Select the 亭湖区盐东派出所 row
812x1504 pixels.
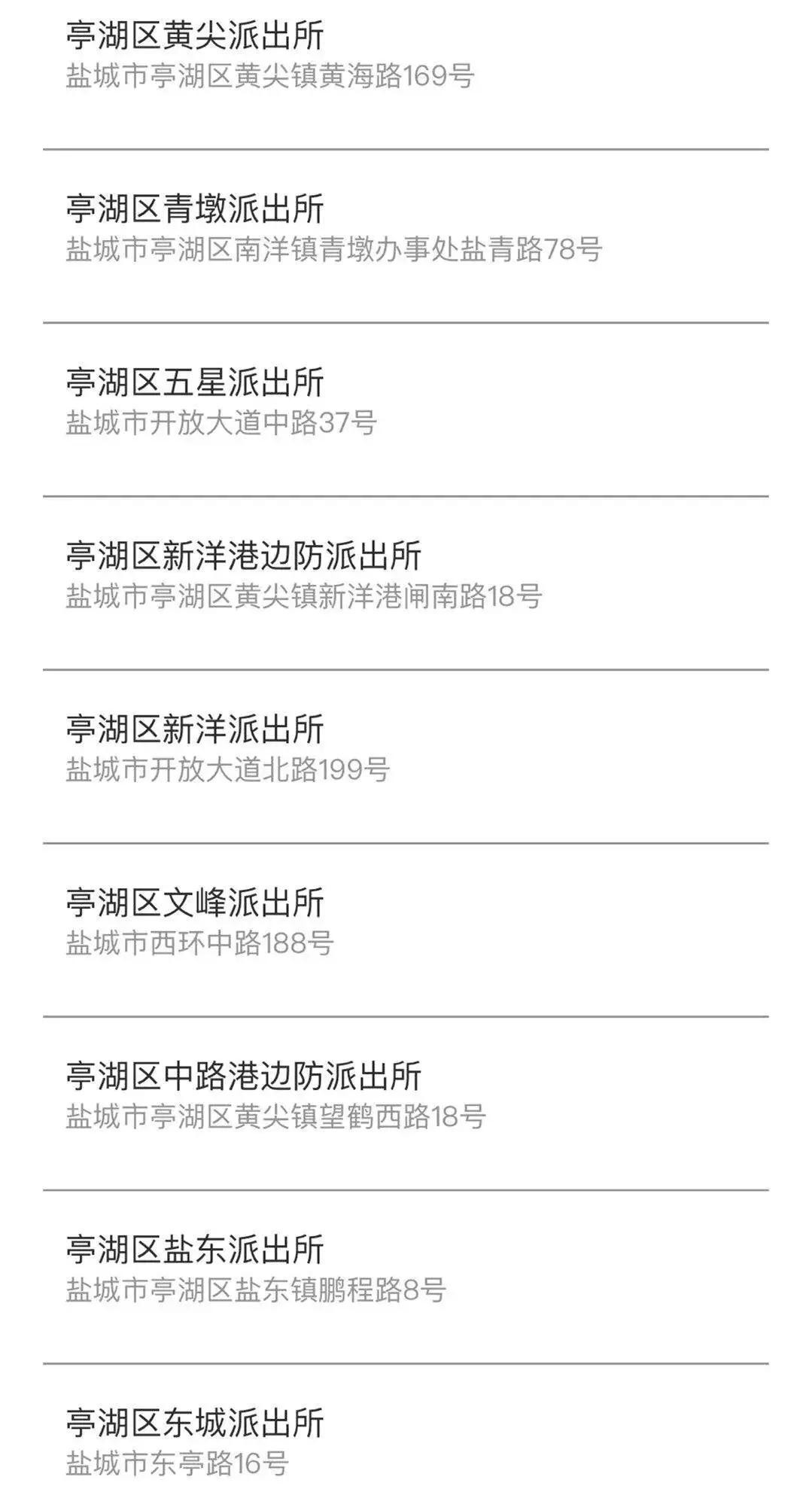[196, 1250]
